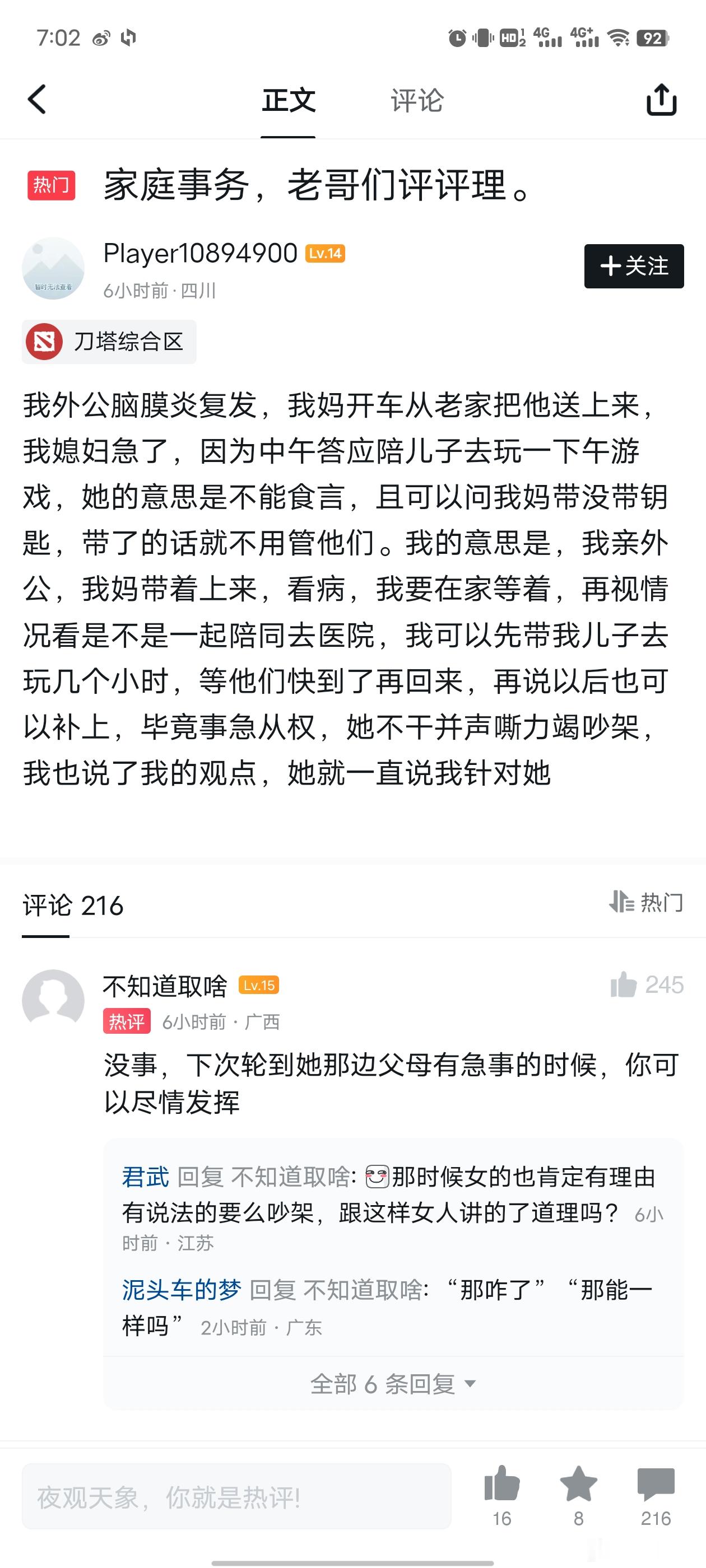
Task: Open the 刀塔综合区 forum section
Action: coord(110,342)
